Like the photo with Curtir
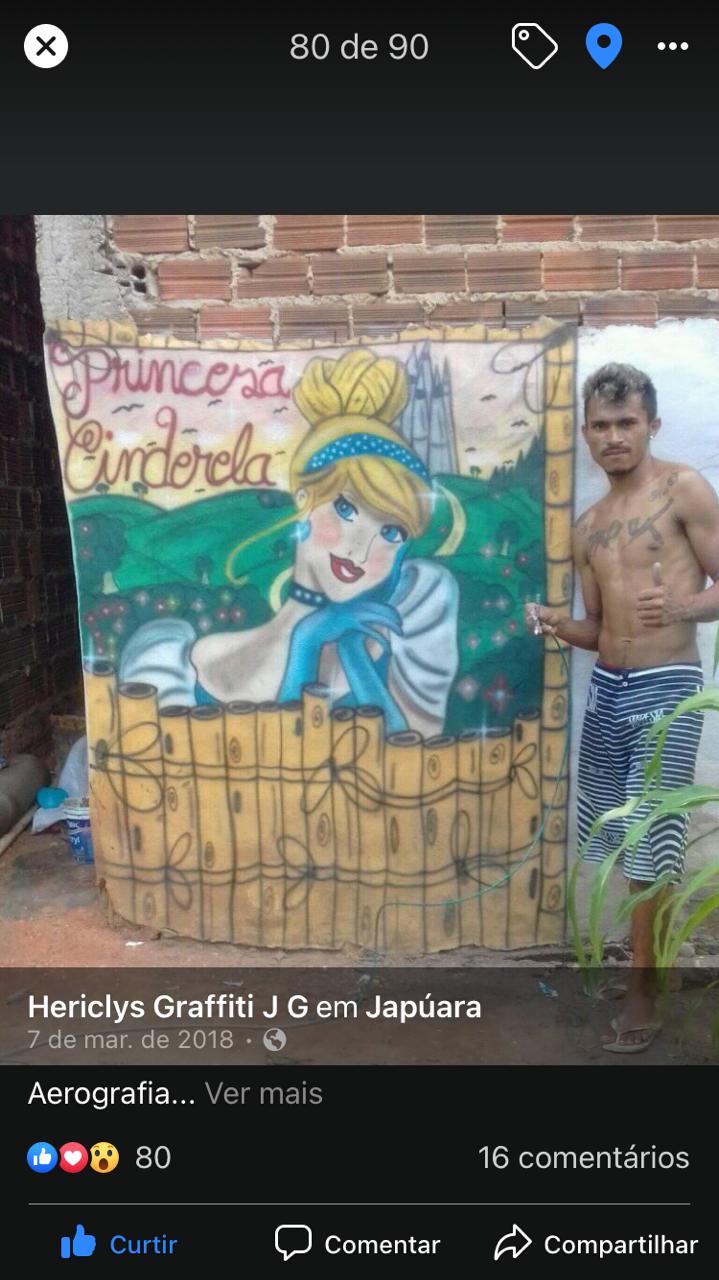This screenshot has width=719, height=1280. coord(119,1244)
